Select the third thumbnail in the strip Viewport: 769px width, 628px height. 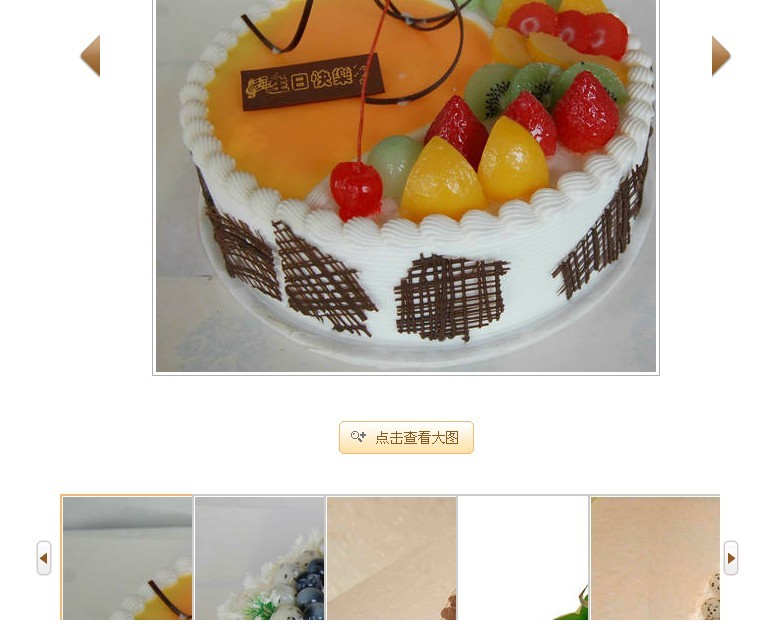pos(392,559)
